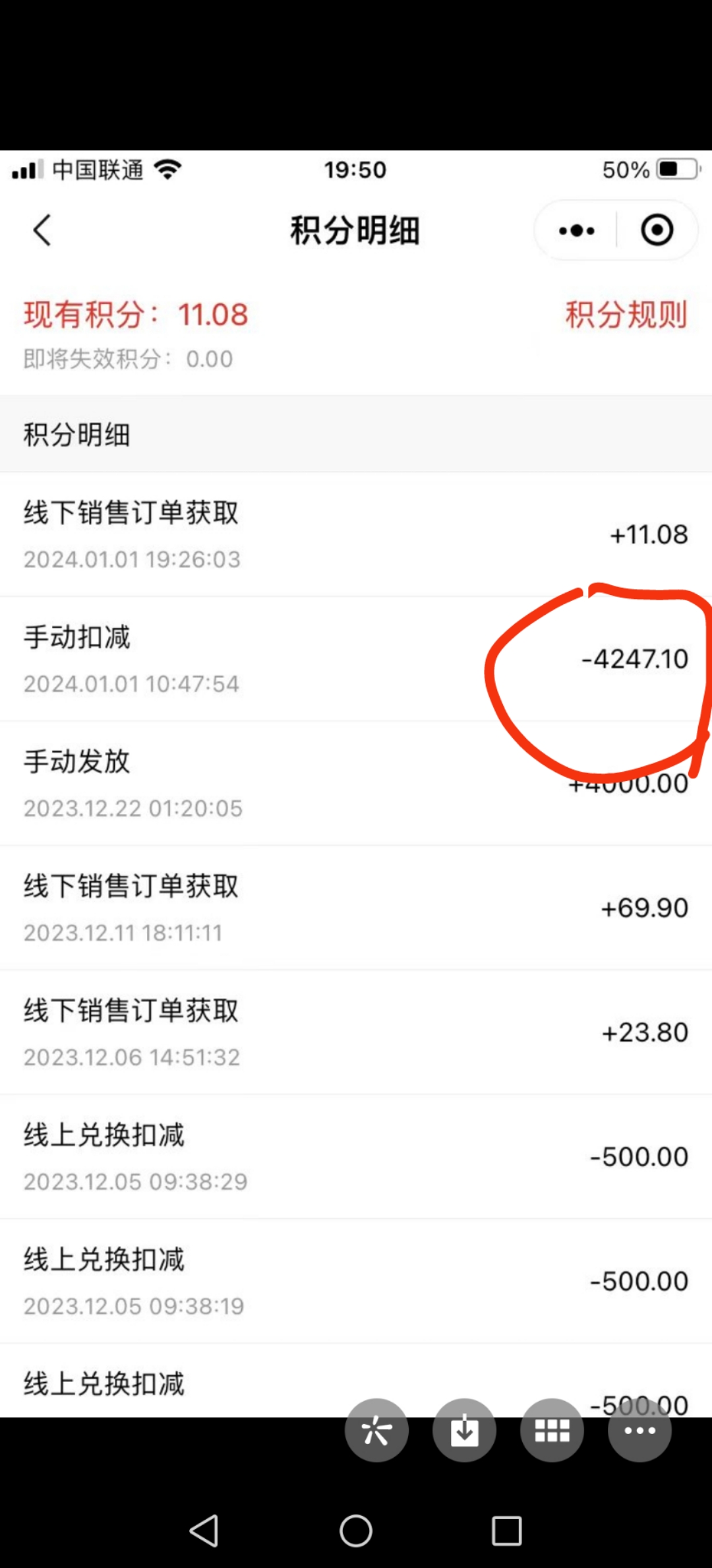Open the image grid view

552,1430
